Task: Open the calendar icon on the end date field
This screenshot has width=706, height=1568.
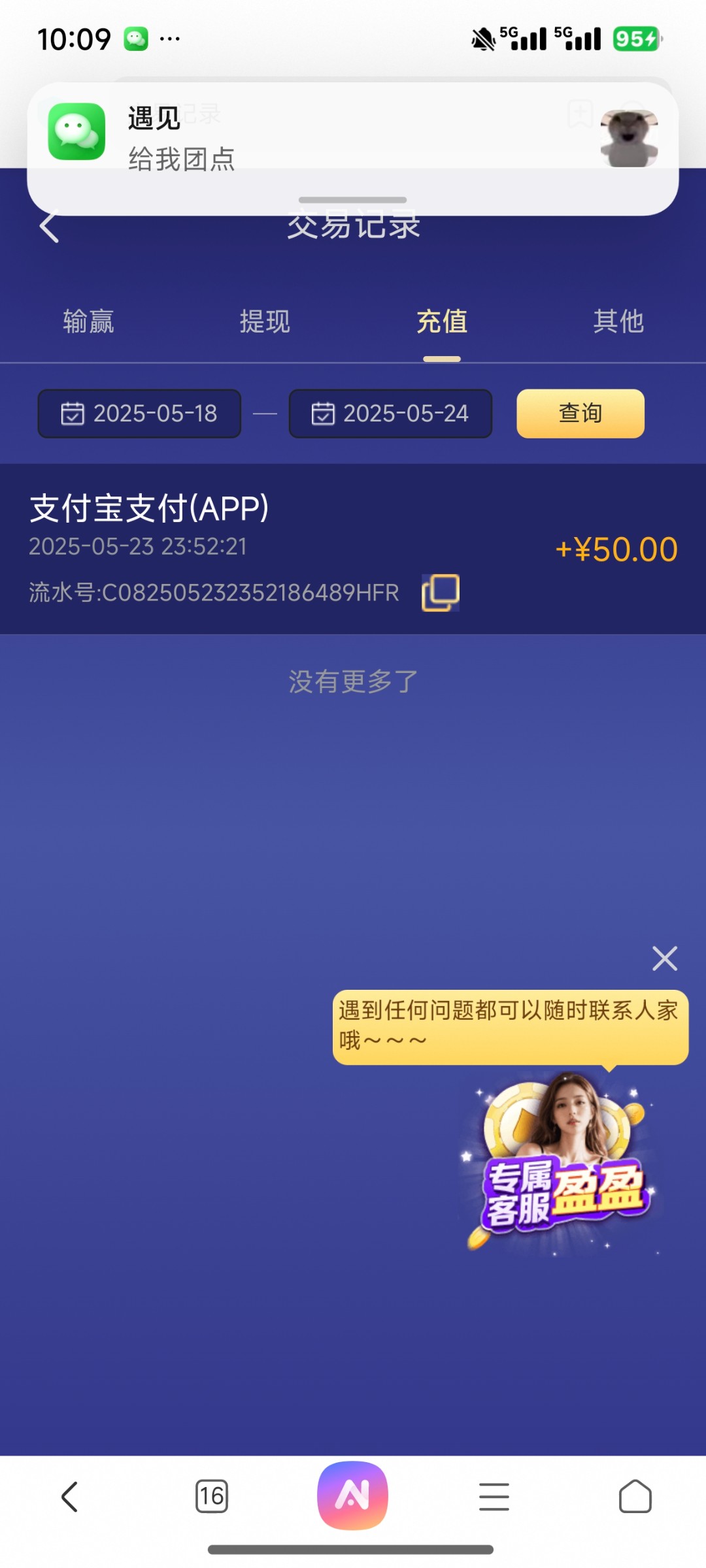Action: [322, 413]
